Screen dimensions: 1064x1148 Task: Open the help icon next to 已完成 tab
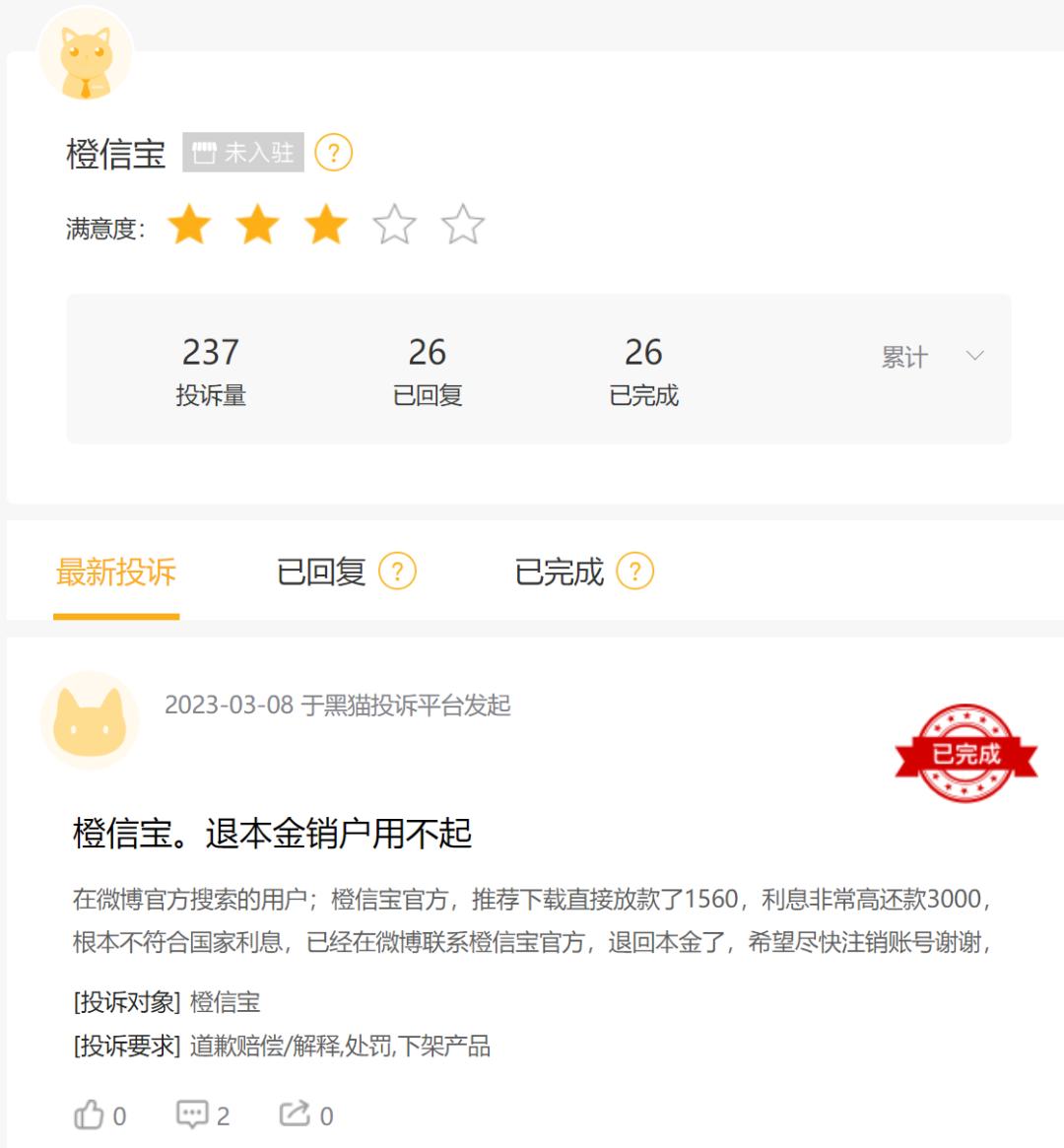[x=635, y=572]
